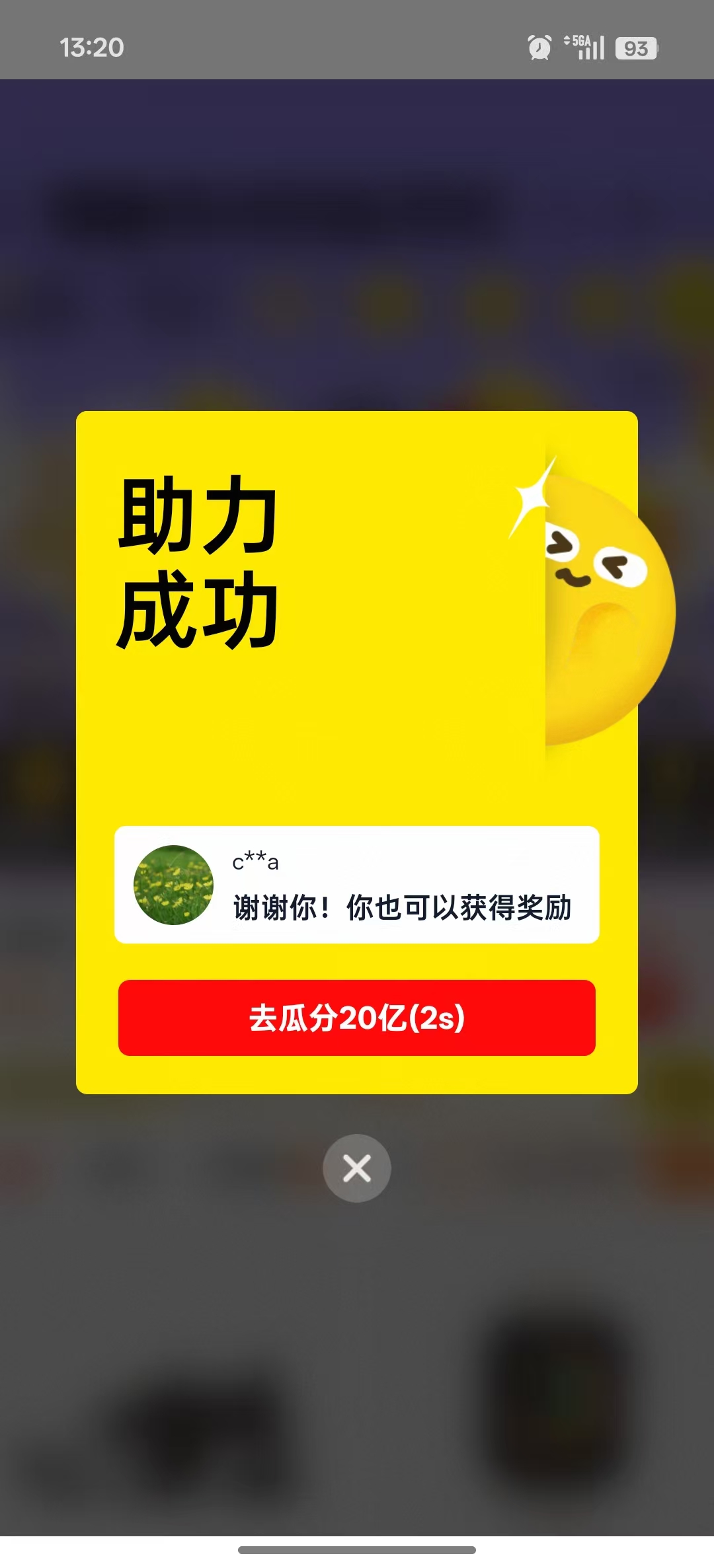Viewport: 714px width, 1568px height.
Task: Tap the red 去瓜分20亿 button
Action: click(357, 1018)
